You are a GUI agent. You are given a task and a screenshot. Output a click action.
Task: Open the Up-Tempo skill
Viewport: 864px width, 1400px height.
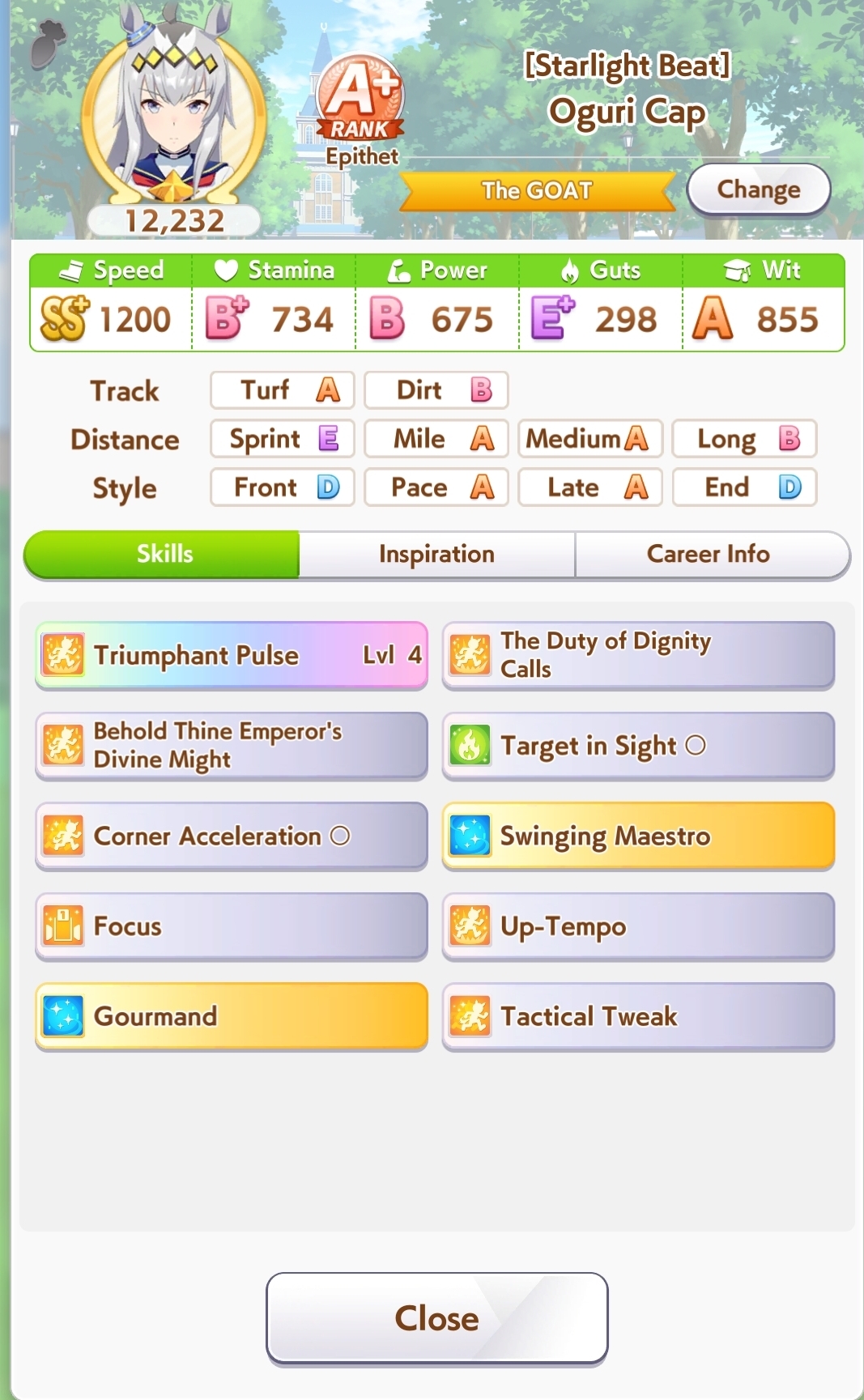(638, 926)
